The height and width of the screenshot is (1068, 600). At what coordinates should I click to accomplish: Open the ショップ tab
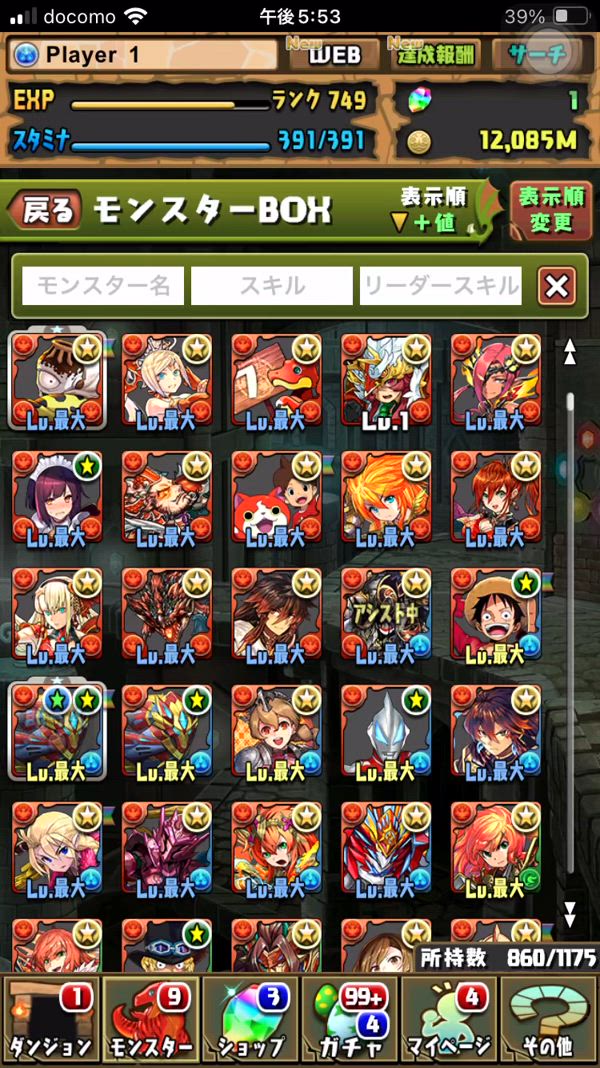tap(250, 1018)
